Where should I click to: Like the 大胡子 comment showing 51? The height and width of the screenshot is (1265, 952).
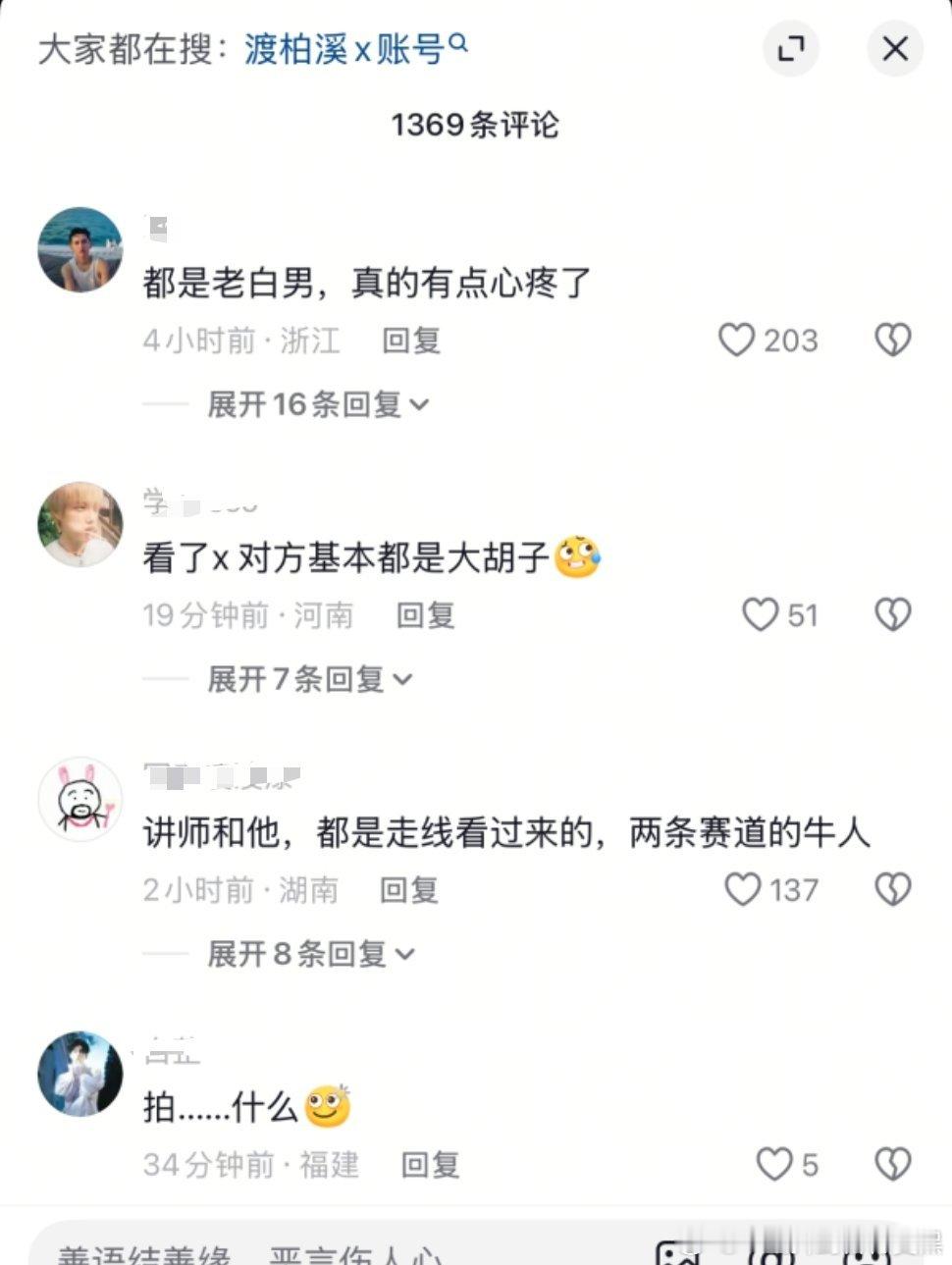point(762,614)
